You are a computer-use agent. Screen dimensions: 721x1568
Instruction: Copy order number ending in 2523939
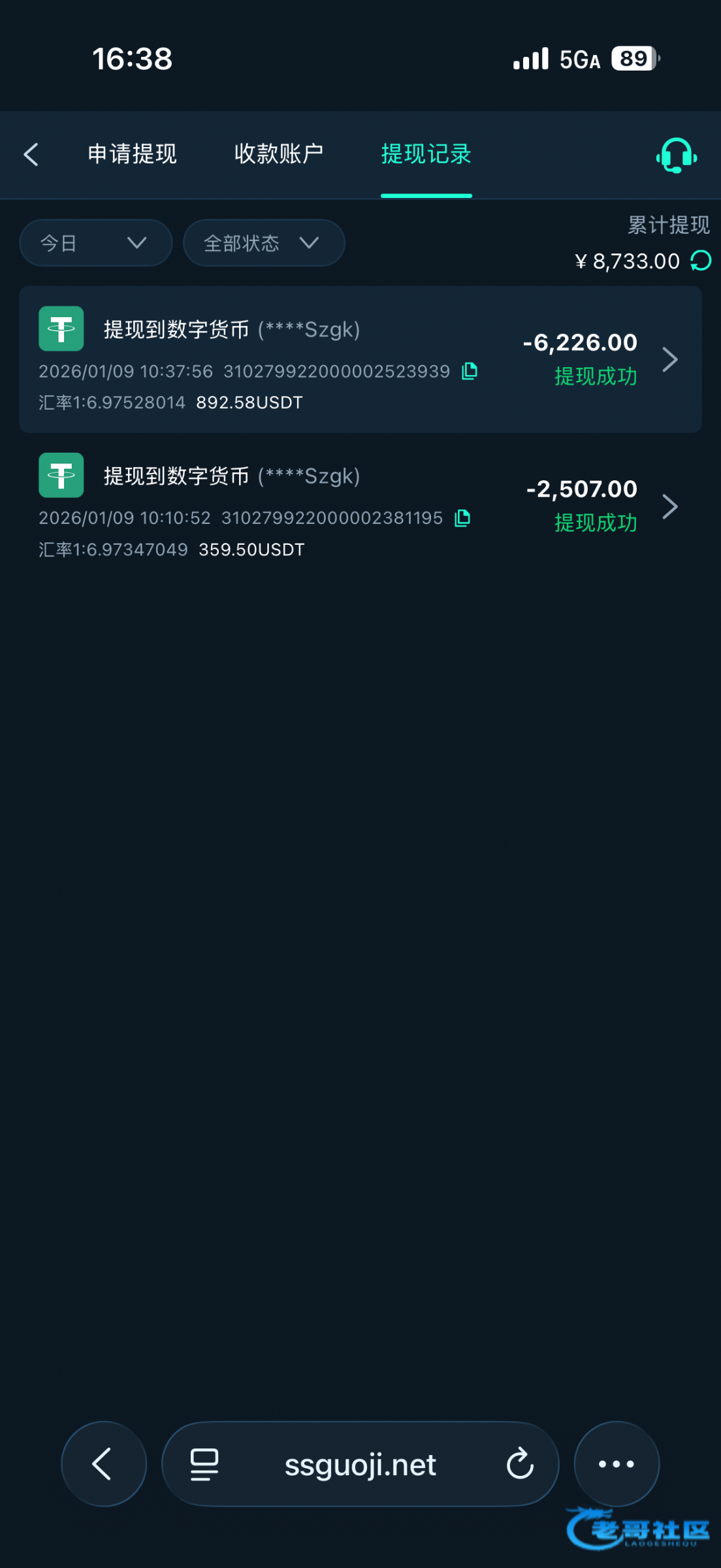pos(470,371)
